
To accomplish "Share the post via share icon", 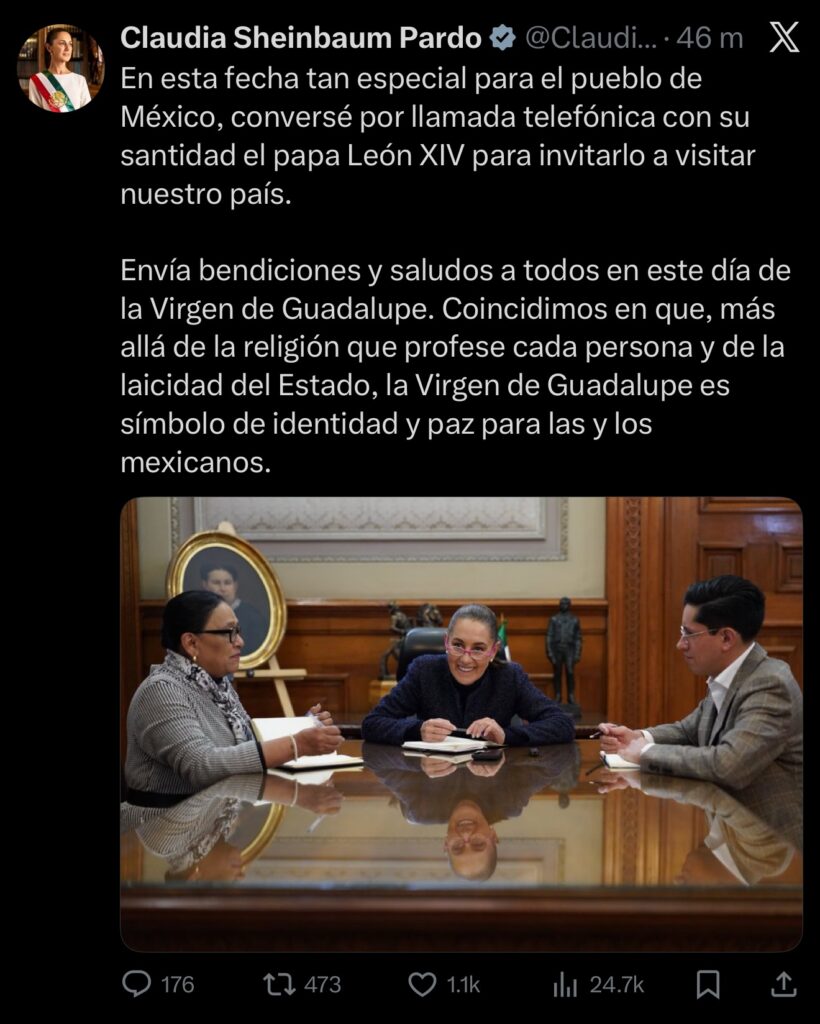I will [x=784, y=984].
